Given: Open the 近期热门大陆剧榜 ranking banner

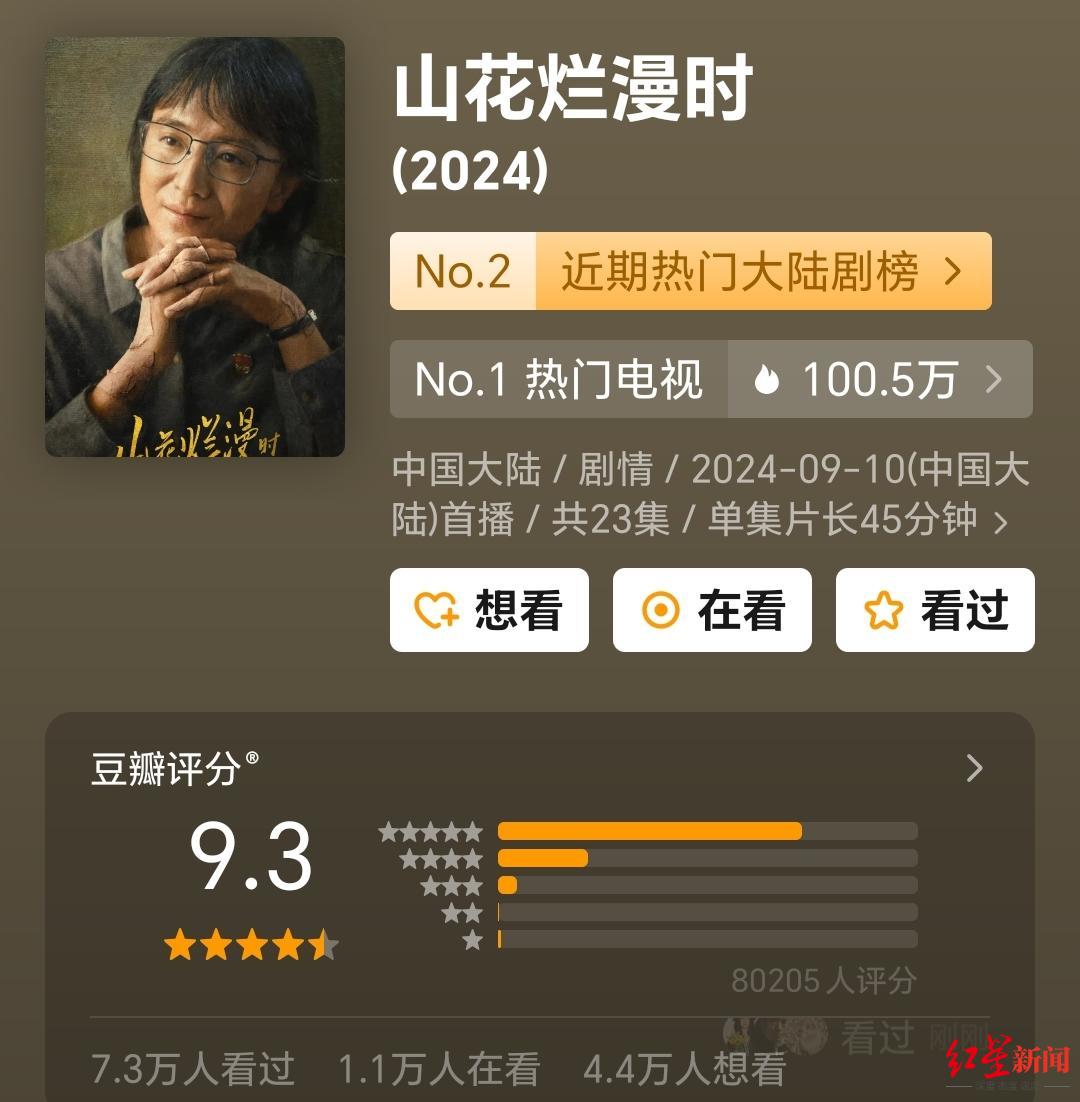Looking at the screenshot, I should click(690, 271).
